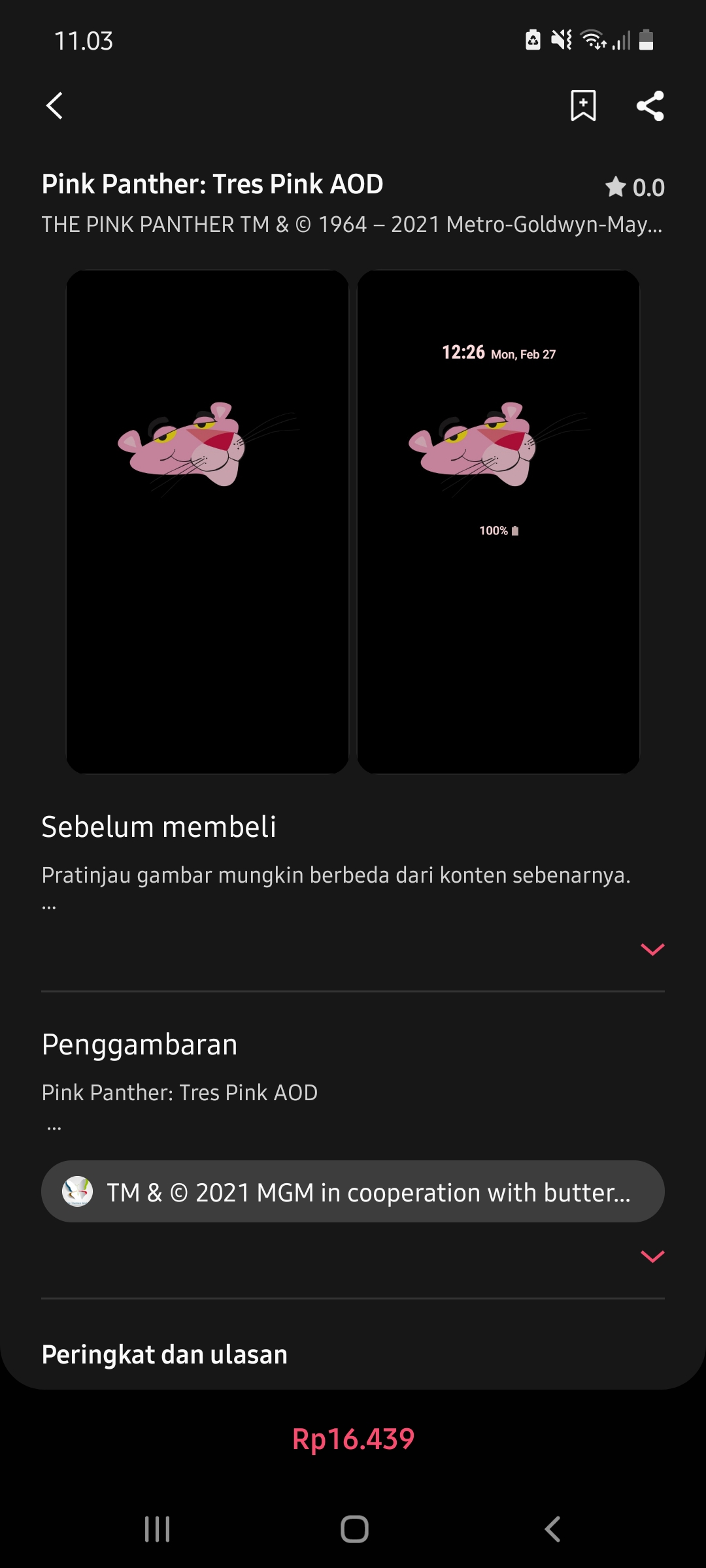Open the TM & © 2021 MGM chip
This screenshot has height=1568, width=706.
[x=353, y=1192]
